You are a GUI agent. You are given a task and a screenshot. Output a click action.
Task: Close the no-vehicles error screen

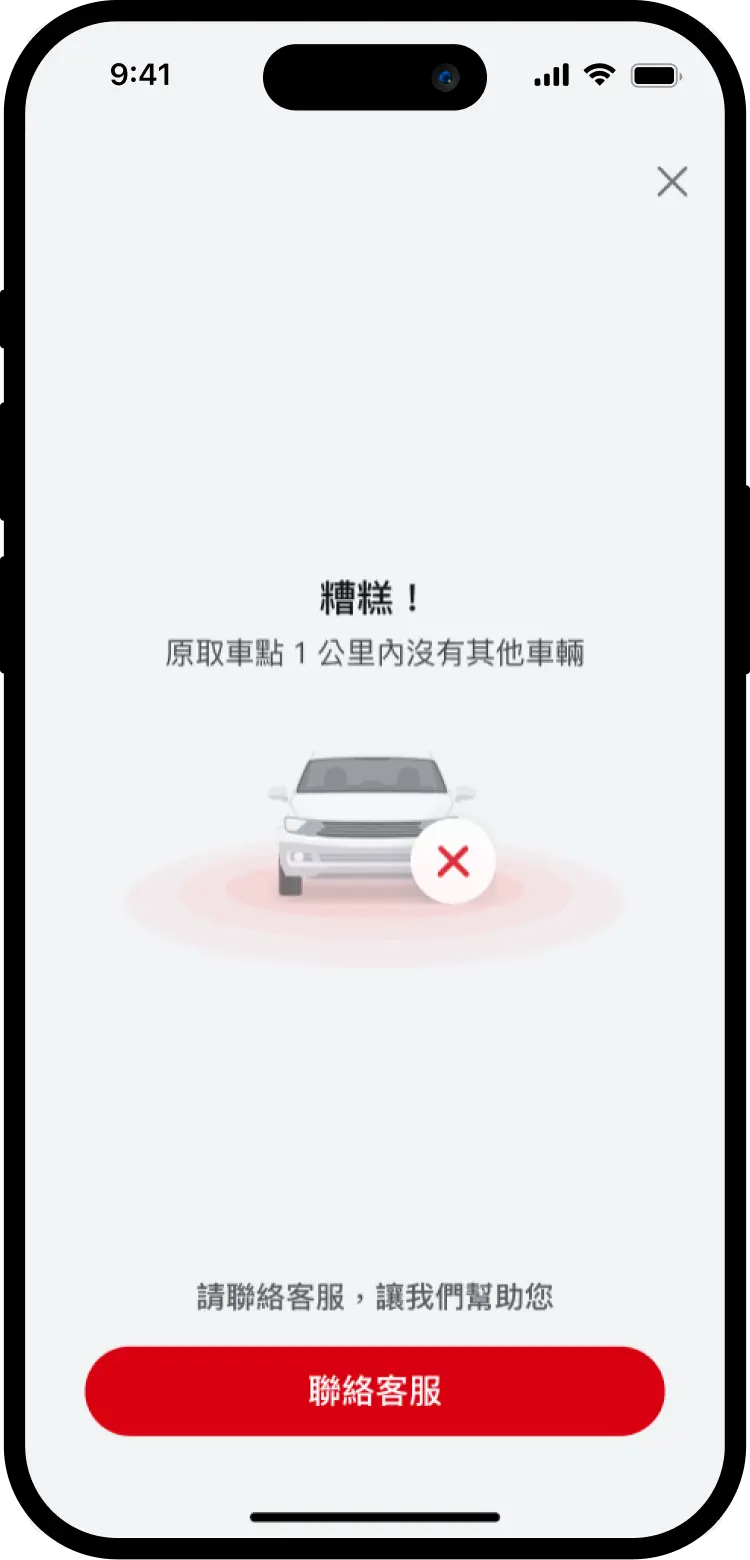point(672,182)
